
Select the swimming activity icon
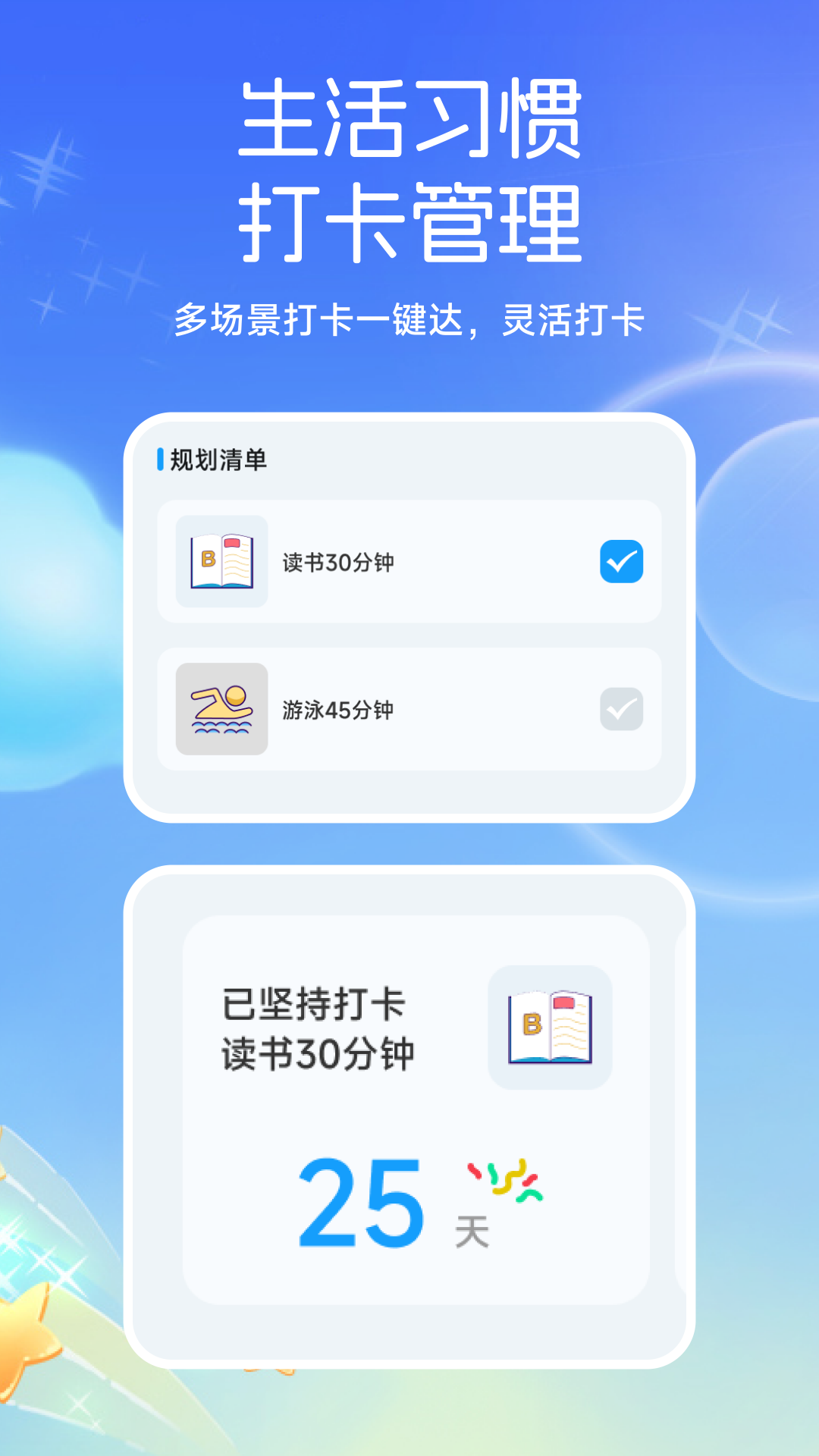coord(220,708)
